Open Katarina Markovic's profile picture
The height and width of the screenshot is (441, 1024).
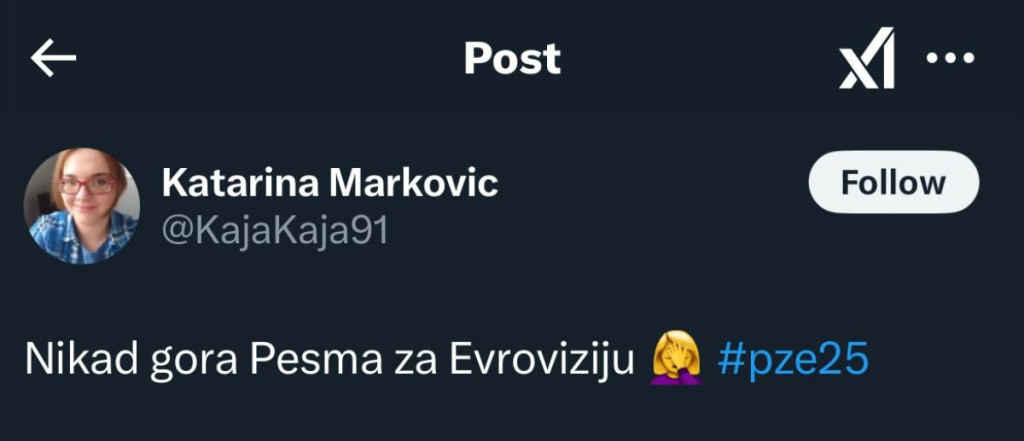(x=82, y=206)
